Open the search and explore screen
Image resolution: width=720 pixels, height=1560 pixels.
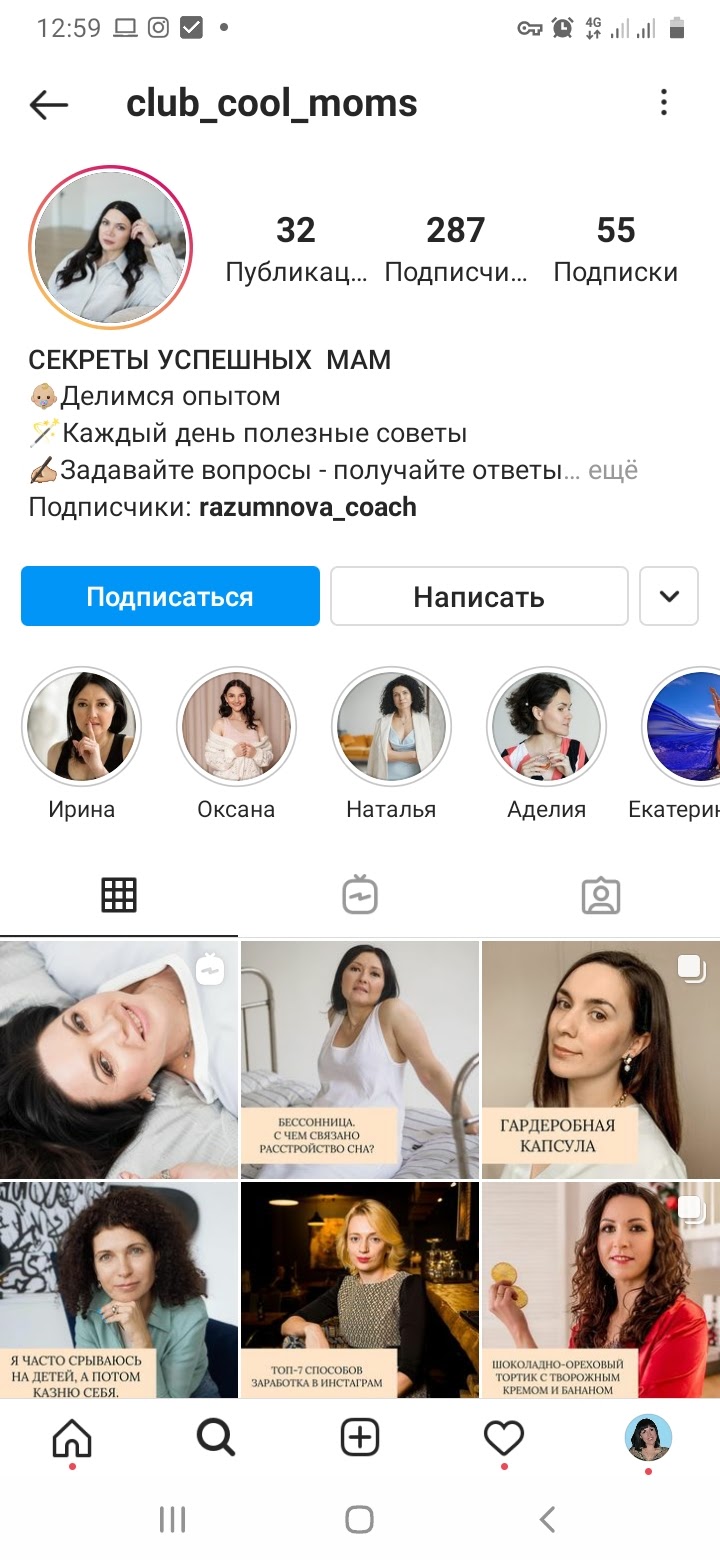click(215, 1437)
